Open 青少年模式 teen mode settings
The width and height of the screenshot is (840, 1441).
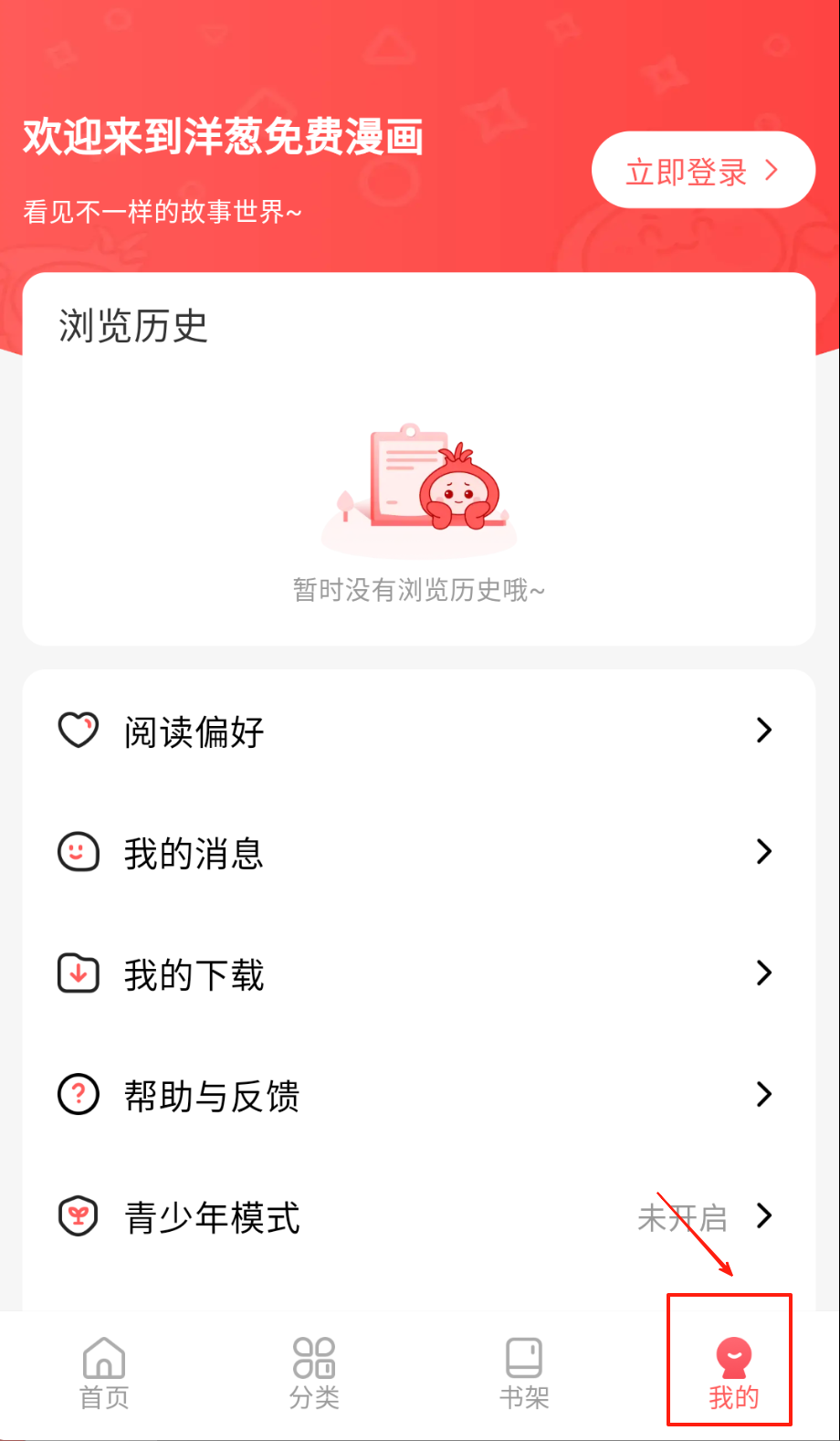tap(416, 1216)
